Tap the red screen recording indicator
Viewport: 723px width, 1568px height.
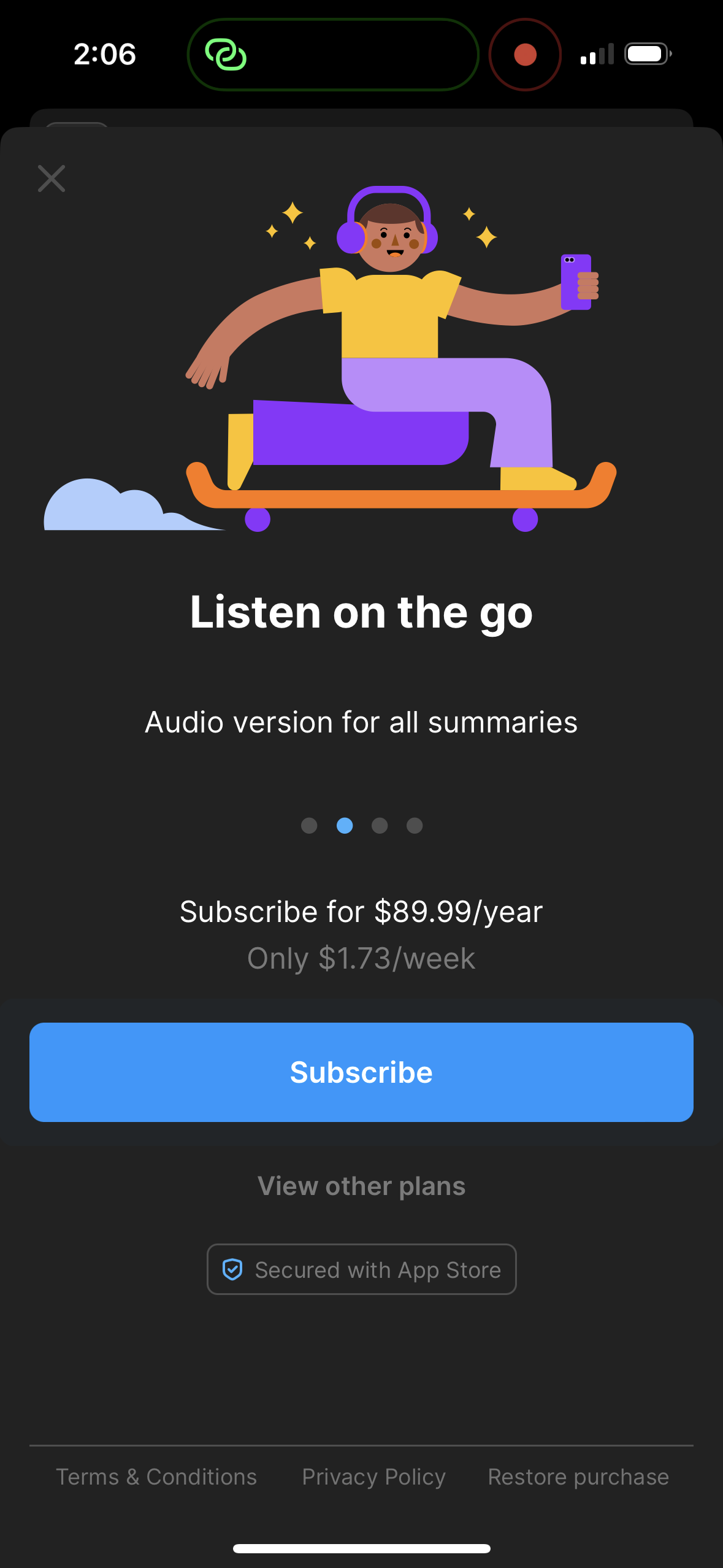pos(524,55)
